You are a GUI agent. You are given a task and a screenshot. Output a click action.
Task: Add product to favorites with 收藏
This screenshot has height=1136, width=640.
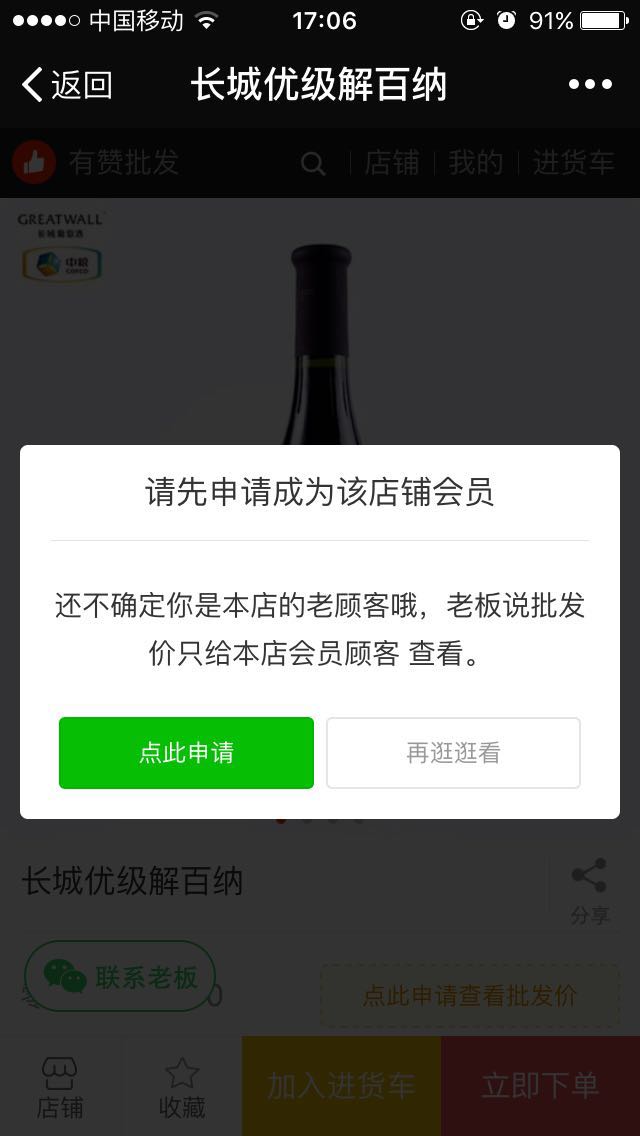[182, 1087]
